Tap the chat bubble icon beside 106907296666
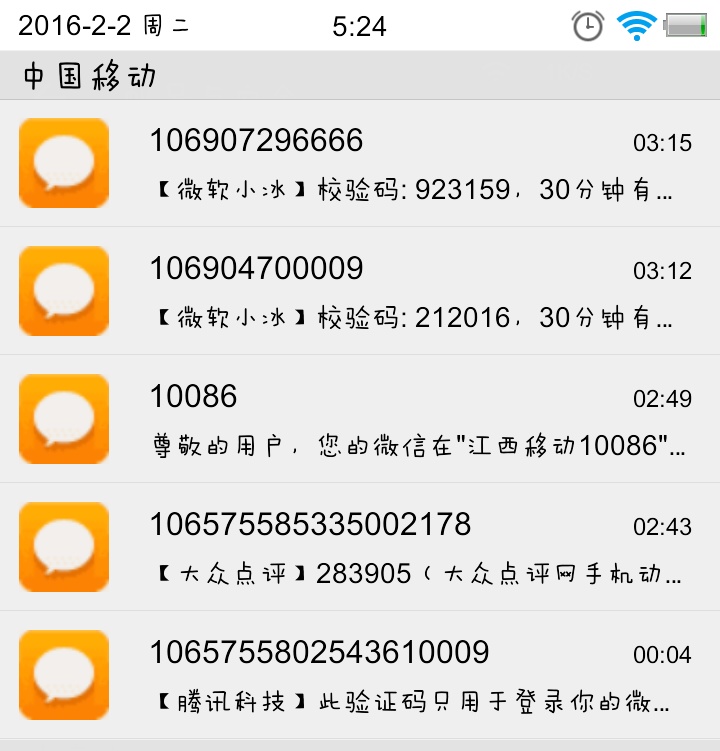This screenshot has height=751, width=720. [x=63, y=162]
